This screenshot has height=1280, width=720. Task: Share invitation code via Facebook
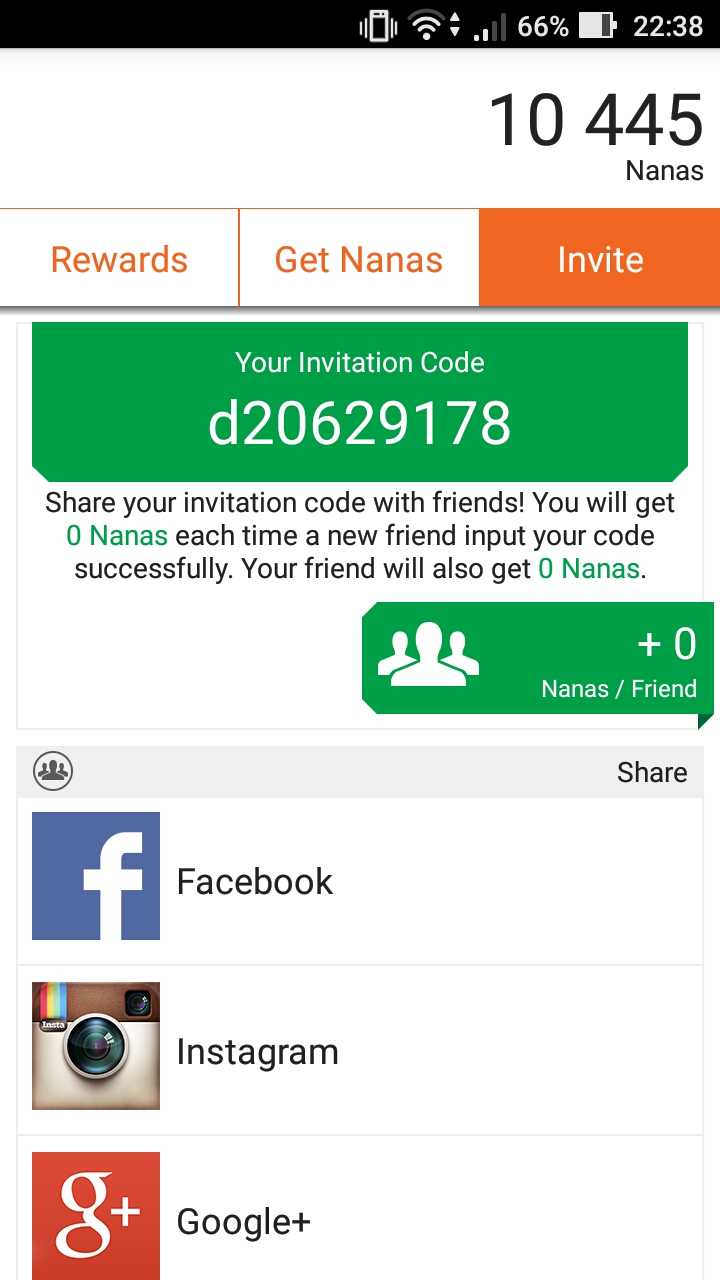click(360, 880)
